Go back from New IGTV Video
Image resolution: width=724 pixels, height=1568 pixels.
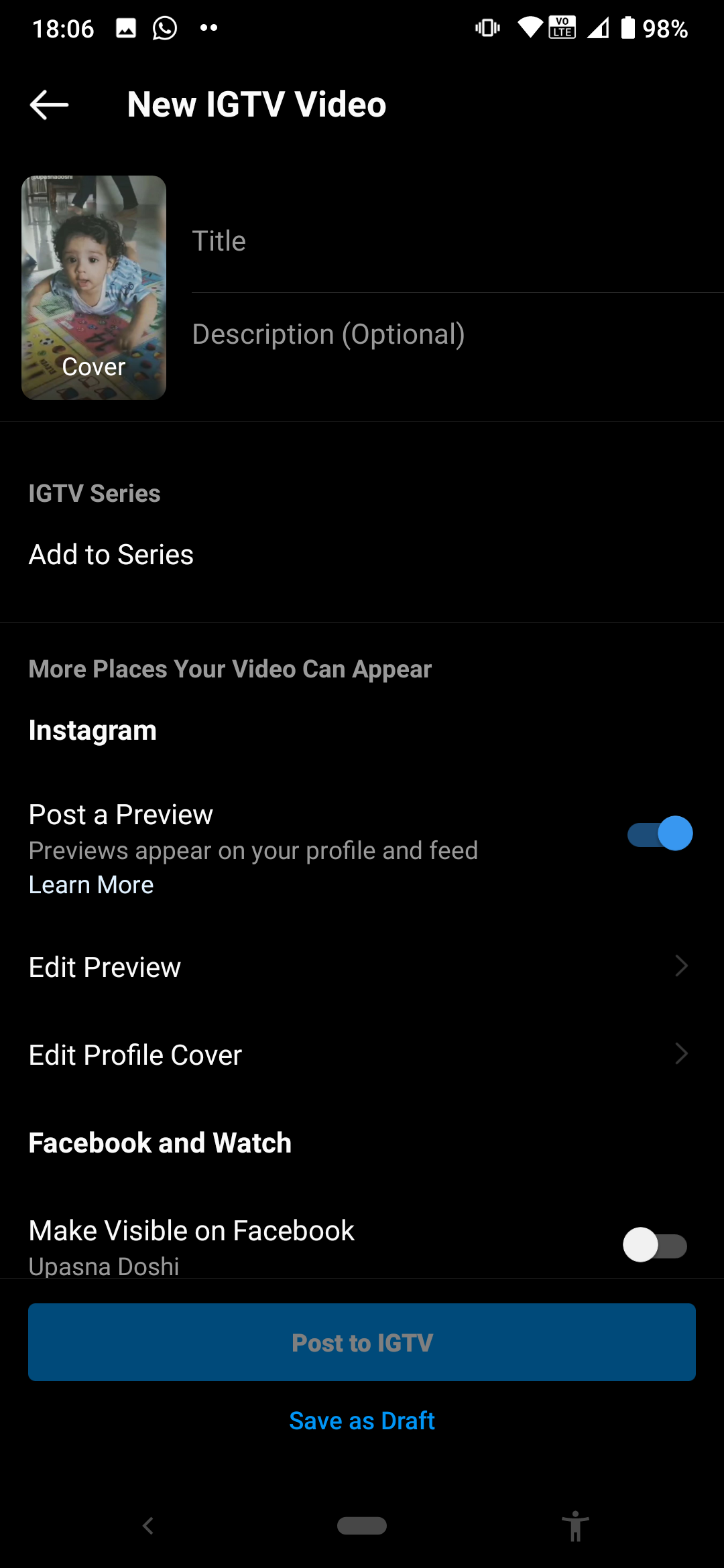pos(49,105)
